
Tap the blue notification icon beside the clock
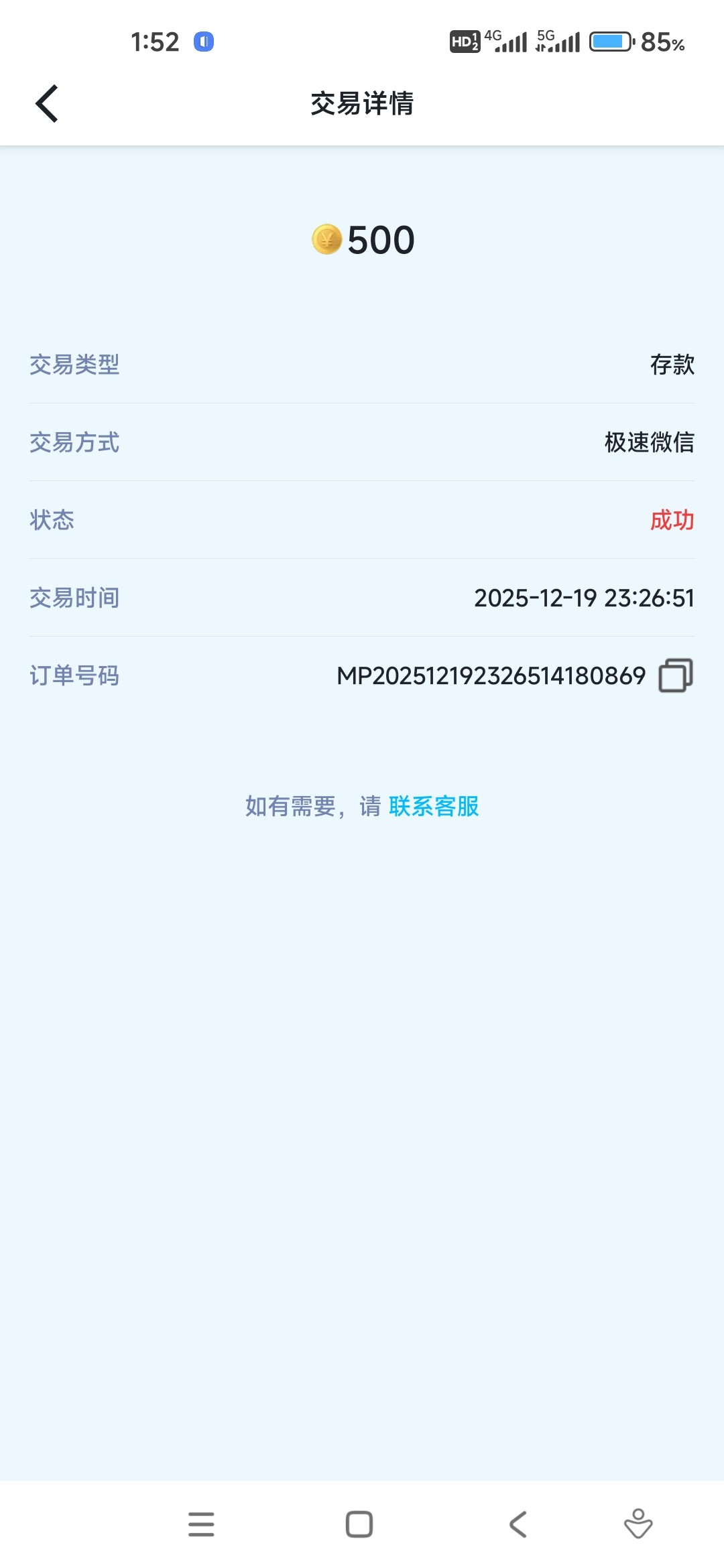tap(205, 42)
